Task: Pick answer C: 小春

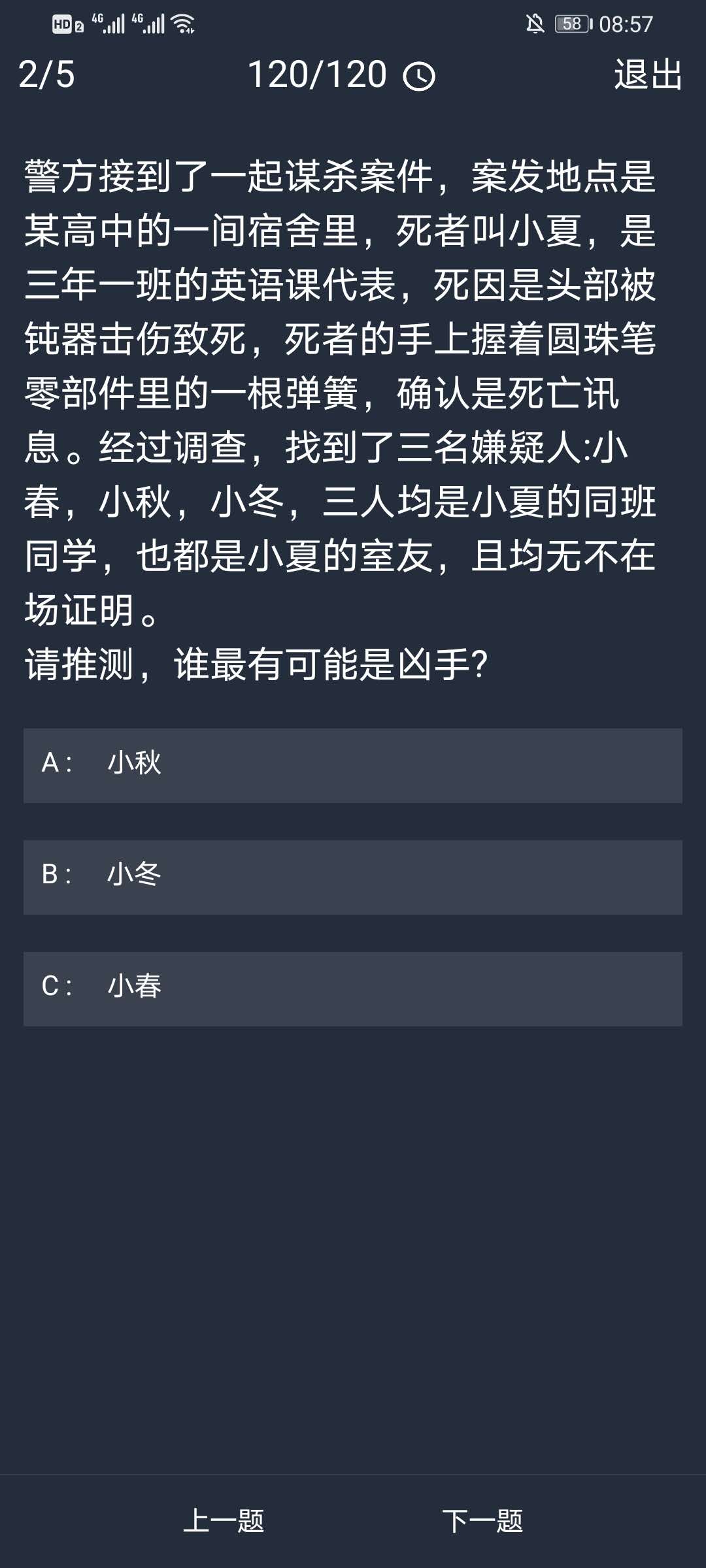Action: pos(353,988)
